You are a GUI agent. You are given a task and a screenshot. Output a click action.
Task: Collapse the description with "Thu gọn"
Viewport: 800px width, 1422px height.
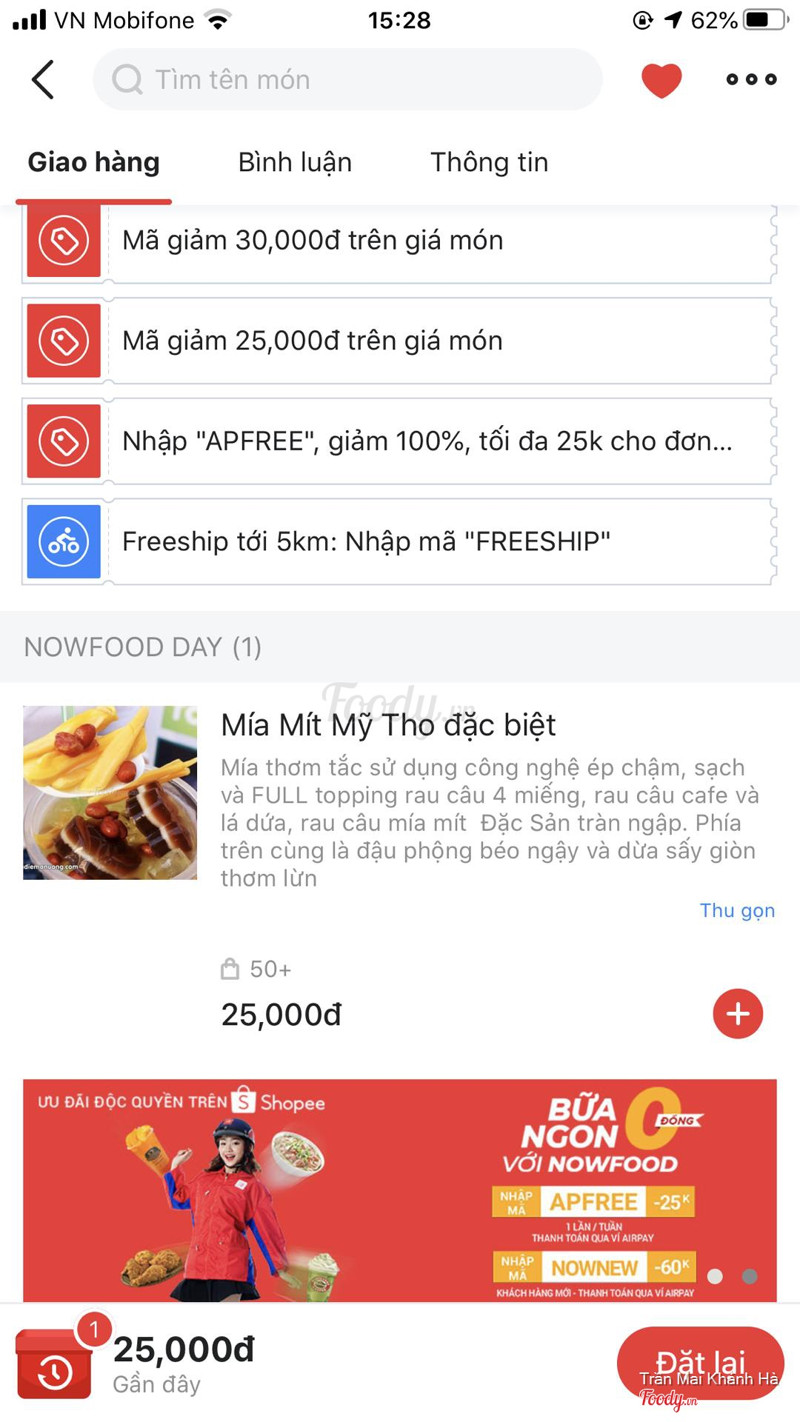(x=737, y=910)
